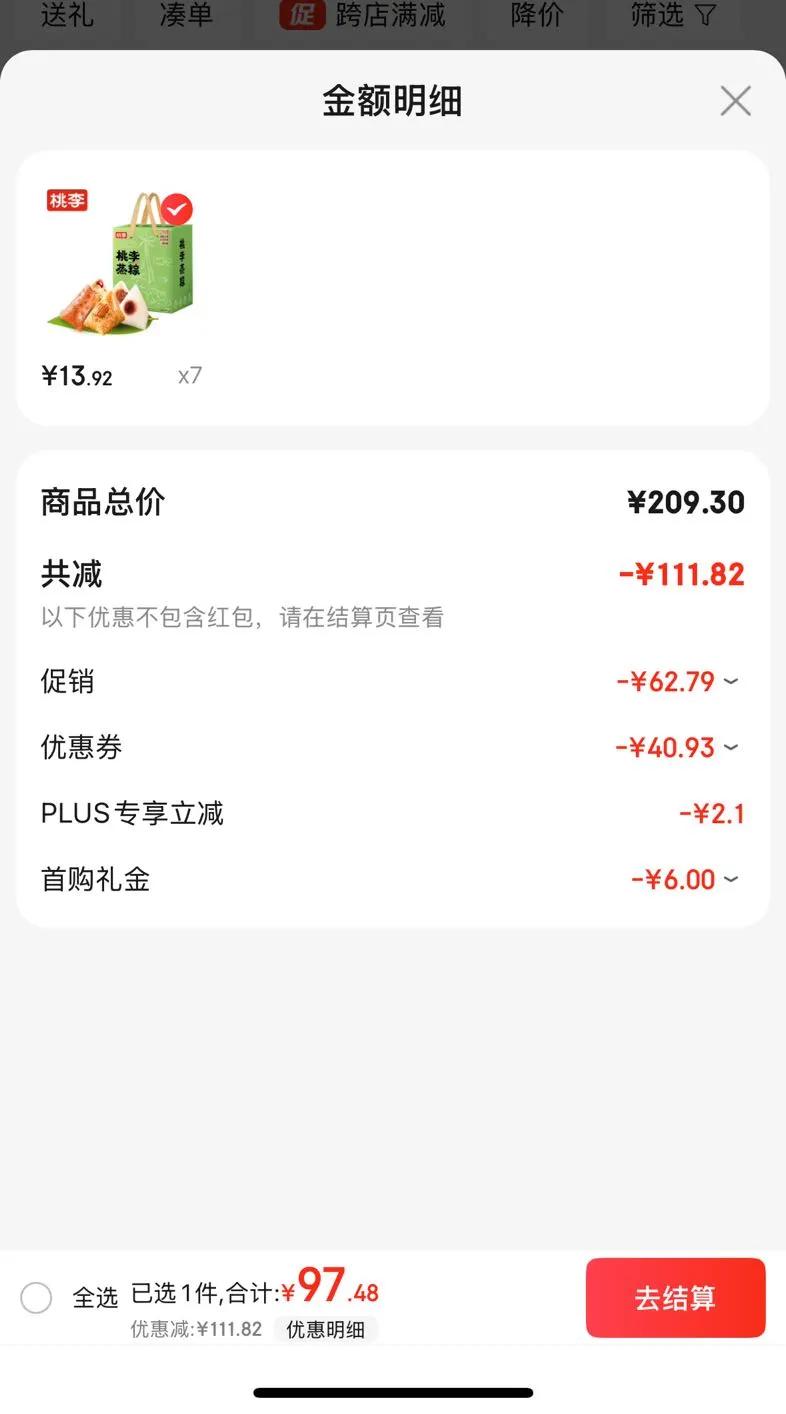Screen dimensions: 786x1414
Task: Tap 去结算 to check out
Action: tap(675, 1298)
